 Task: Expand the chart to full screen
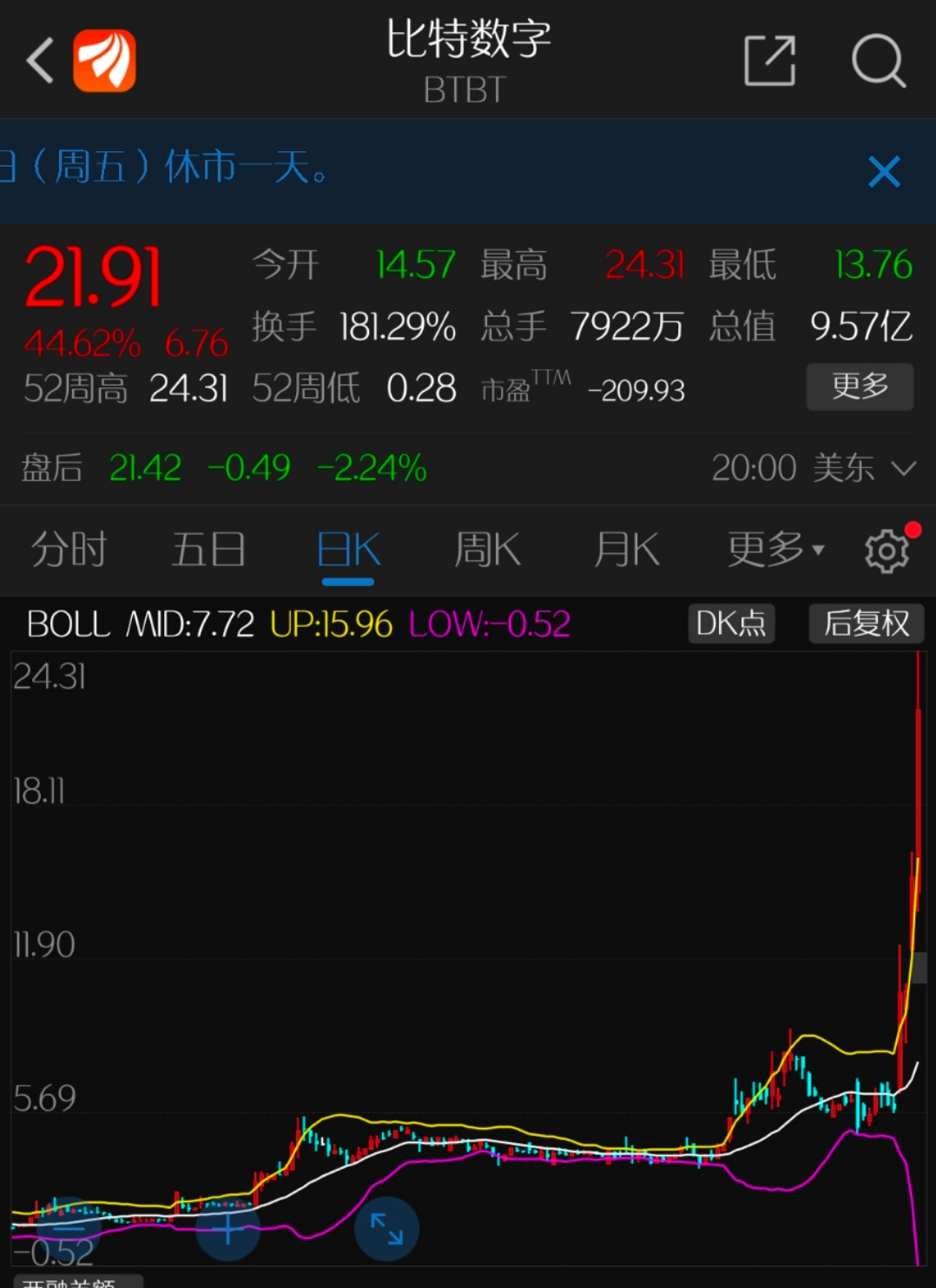point(386,1228)
